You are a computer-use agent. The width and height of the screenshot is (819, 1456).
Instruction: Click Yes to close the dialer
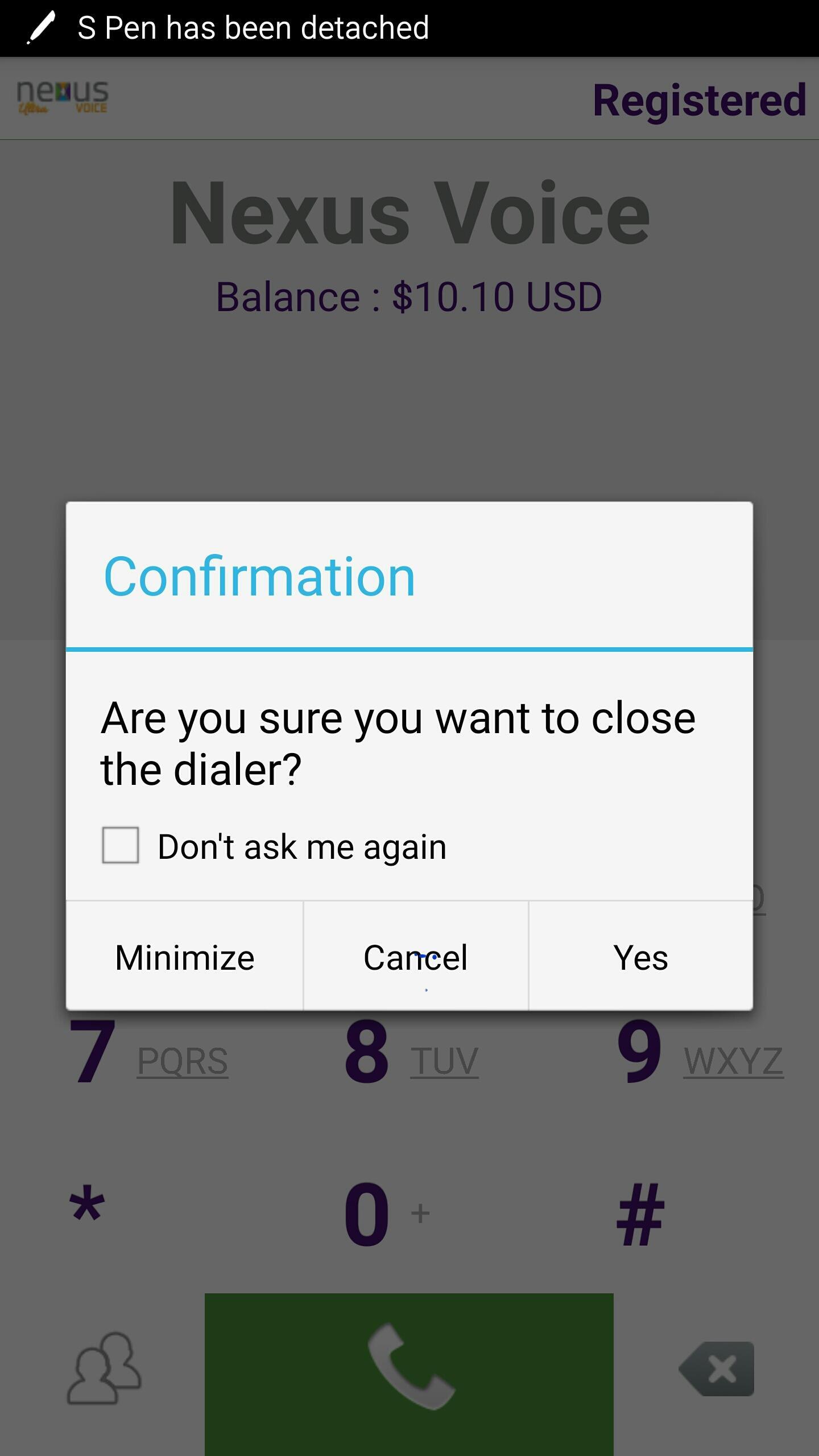(x=640, y=957)
